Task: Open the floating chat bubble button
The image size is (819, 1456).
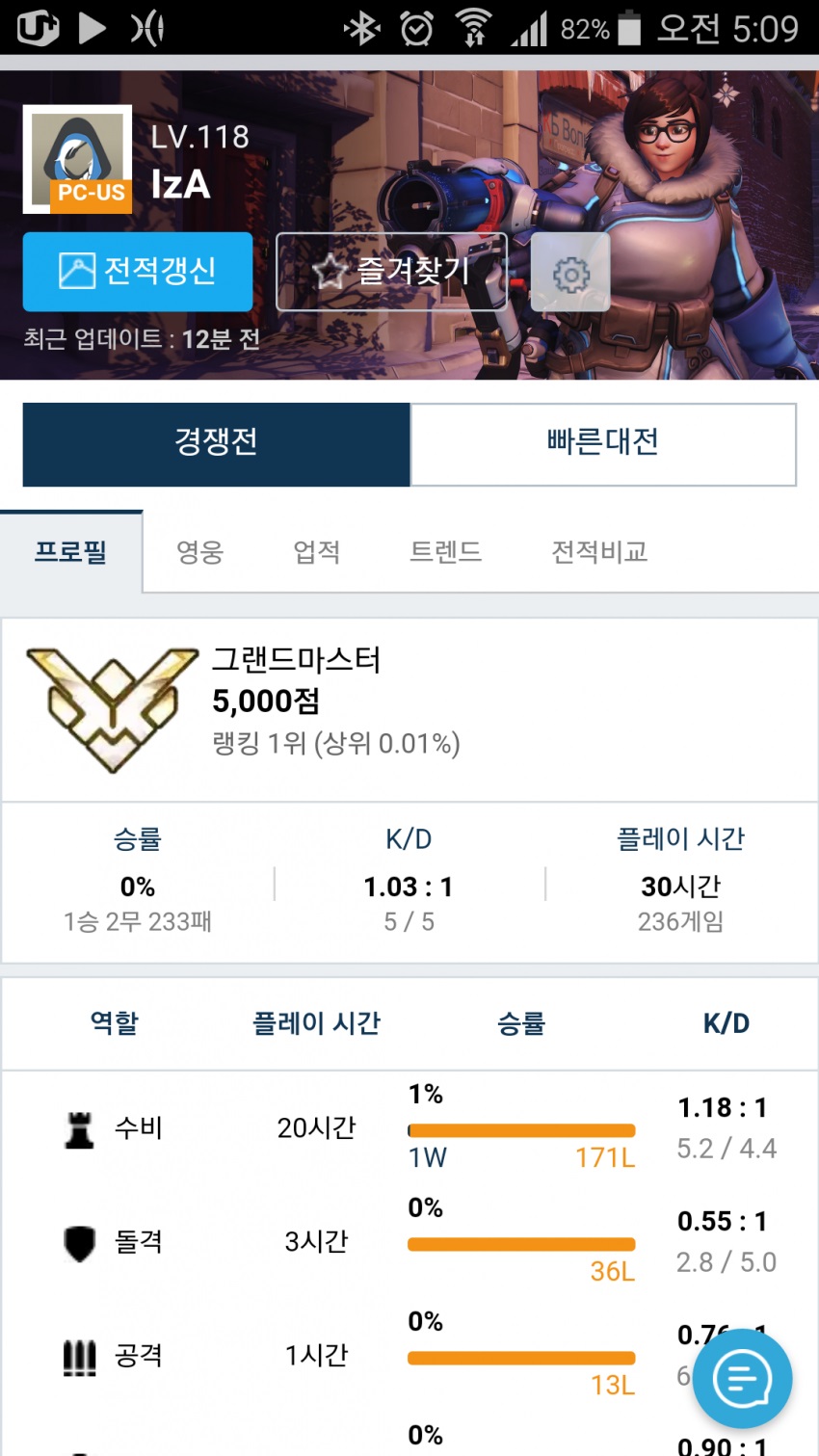Action: [x=742, y=1379]
